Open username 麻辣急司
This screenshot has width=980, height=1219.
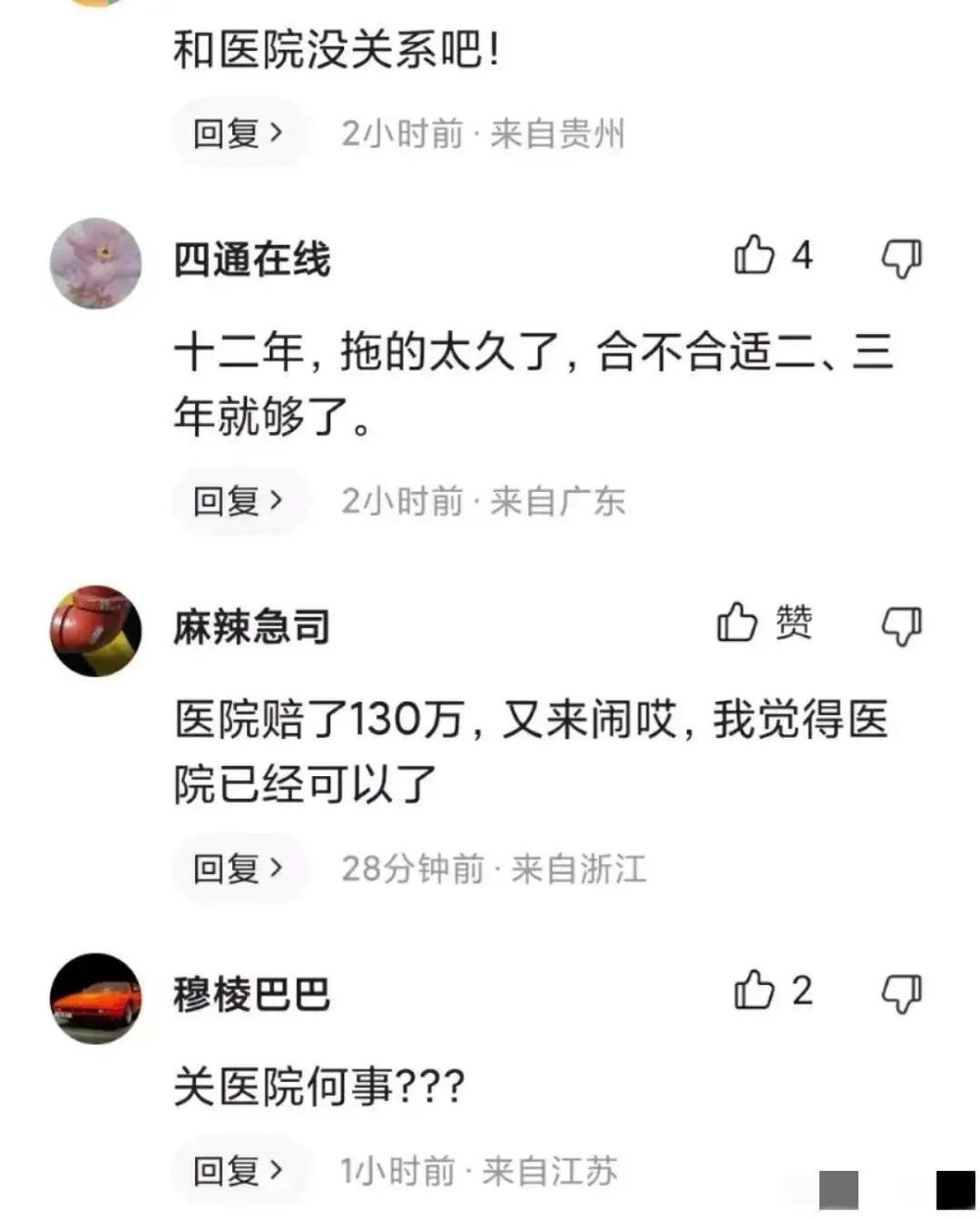click(252, 627)
